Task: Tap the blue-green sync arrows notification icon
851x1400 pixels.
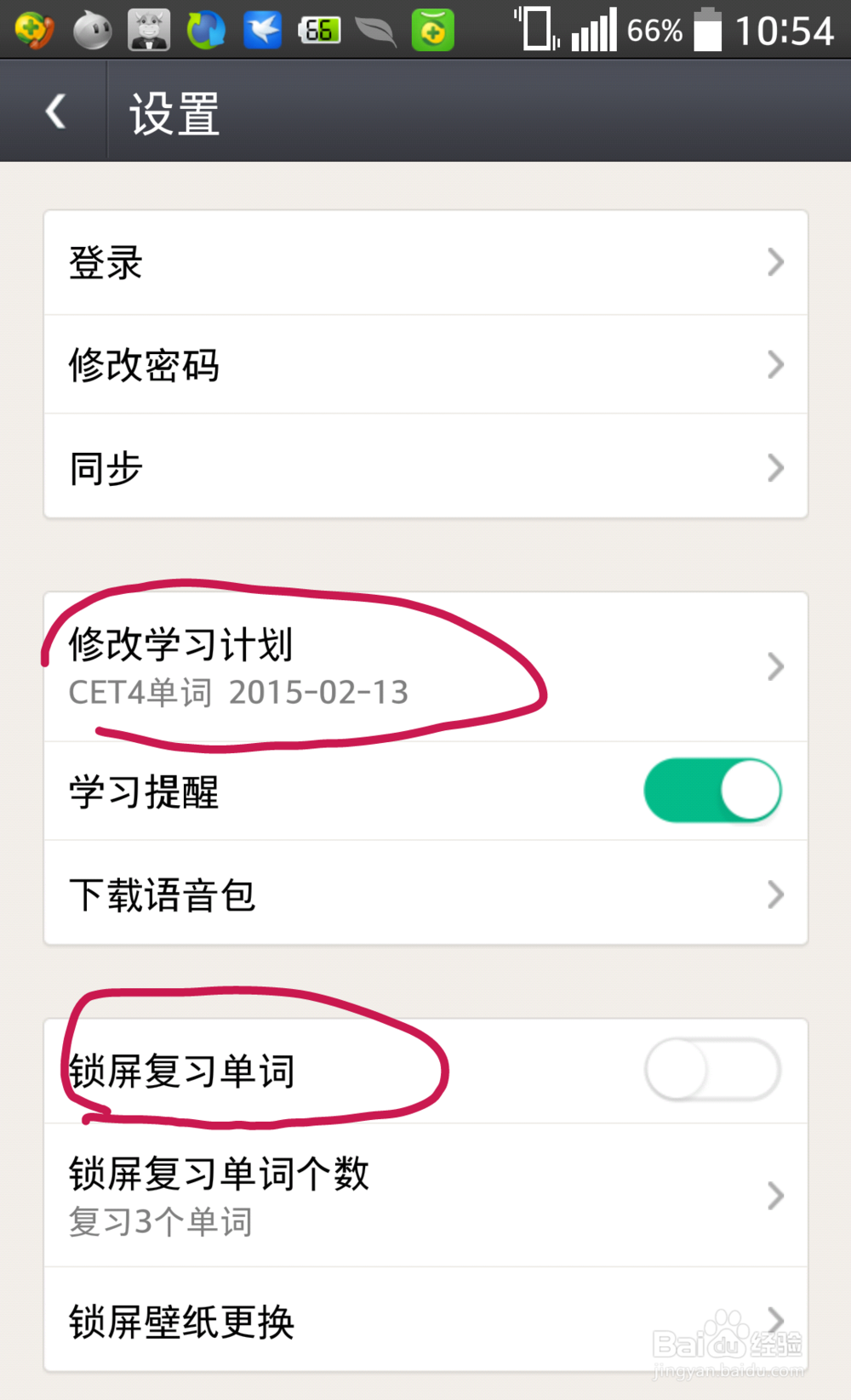Action: 205,31
